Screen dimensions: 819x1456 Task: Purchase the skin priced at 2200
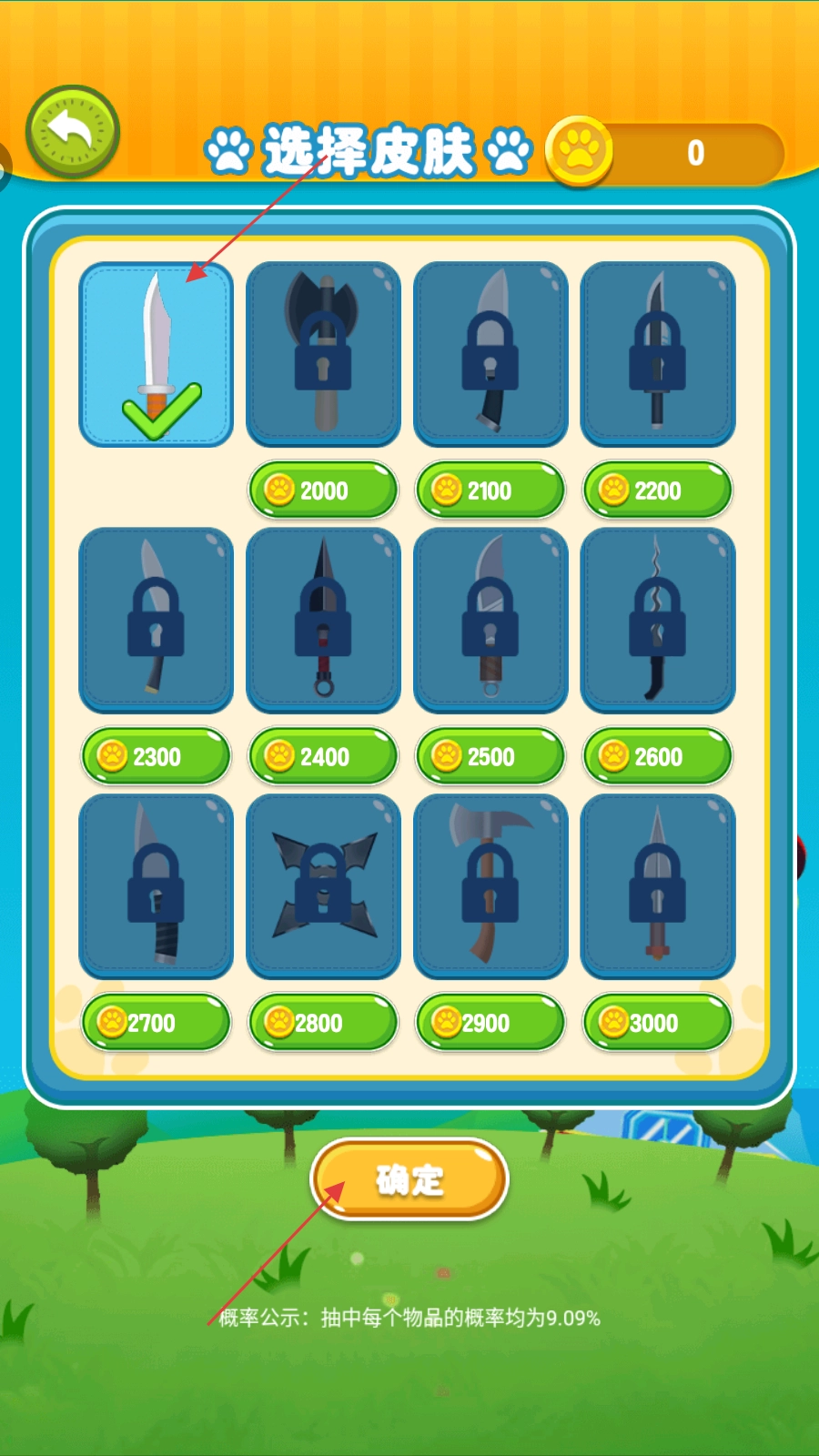657,490
